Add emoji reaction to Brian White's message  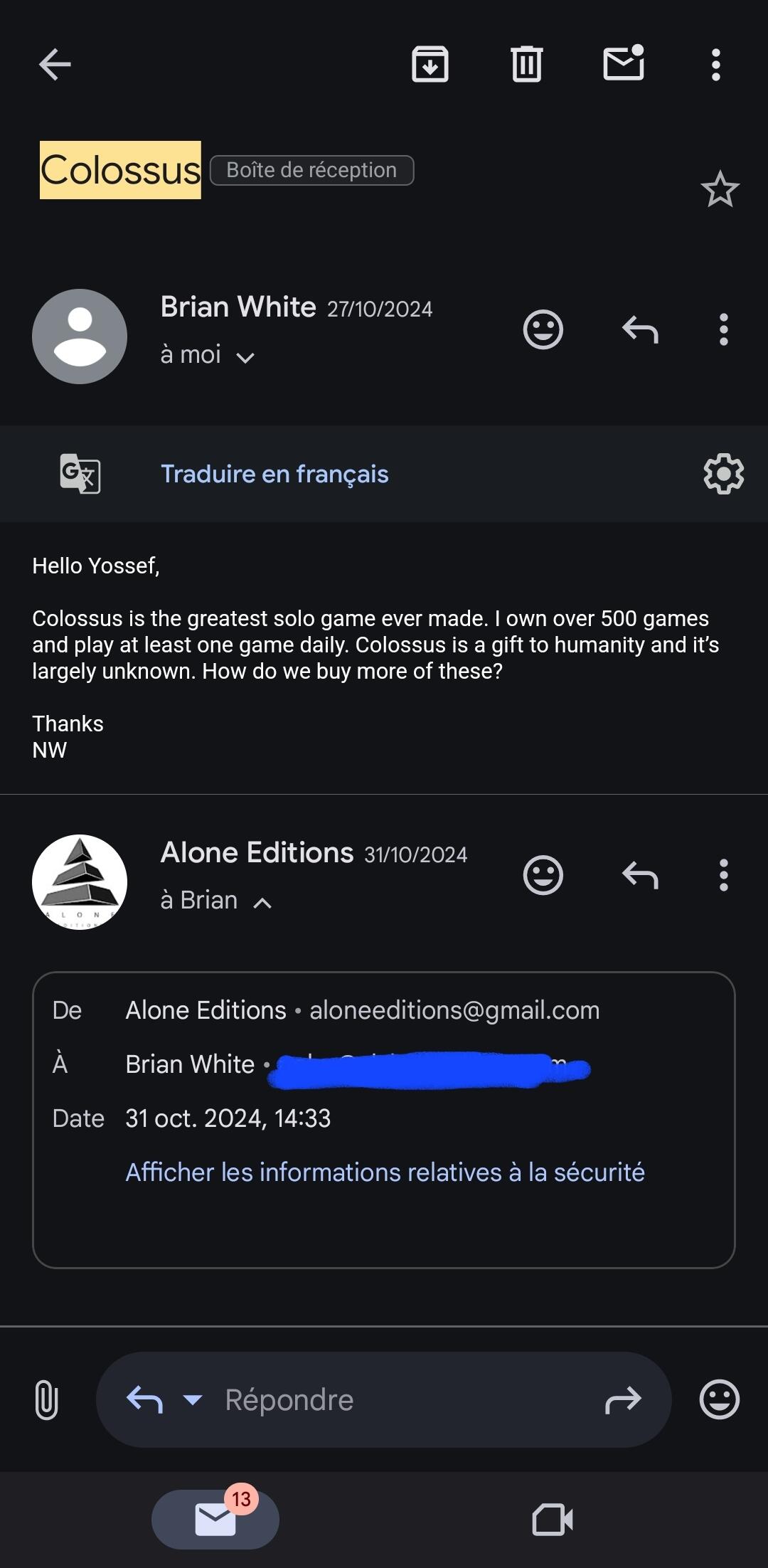[x=543, y=329]
